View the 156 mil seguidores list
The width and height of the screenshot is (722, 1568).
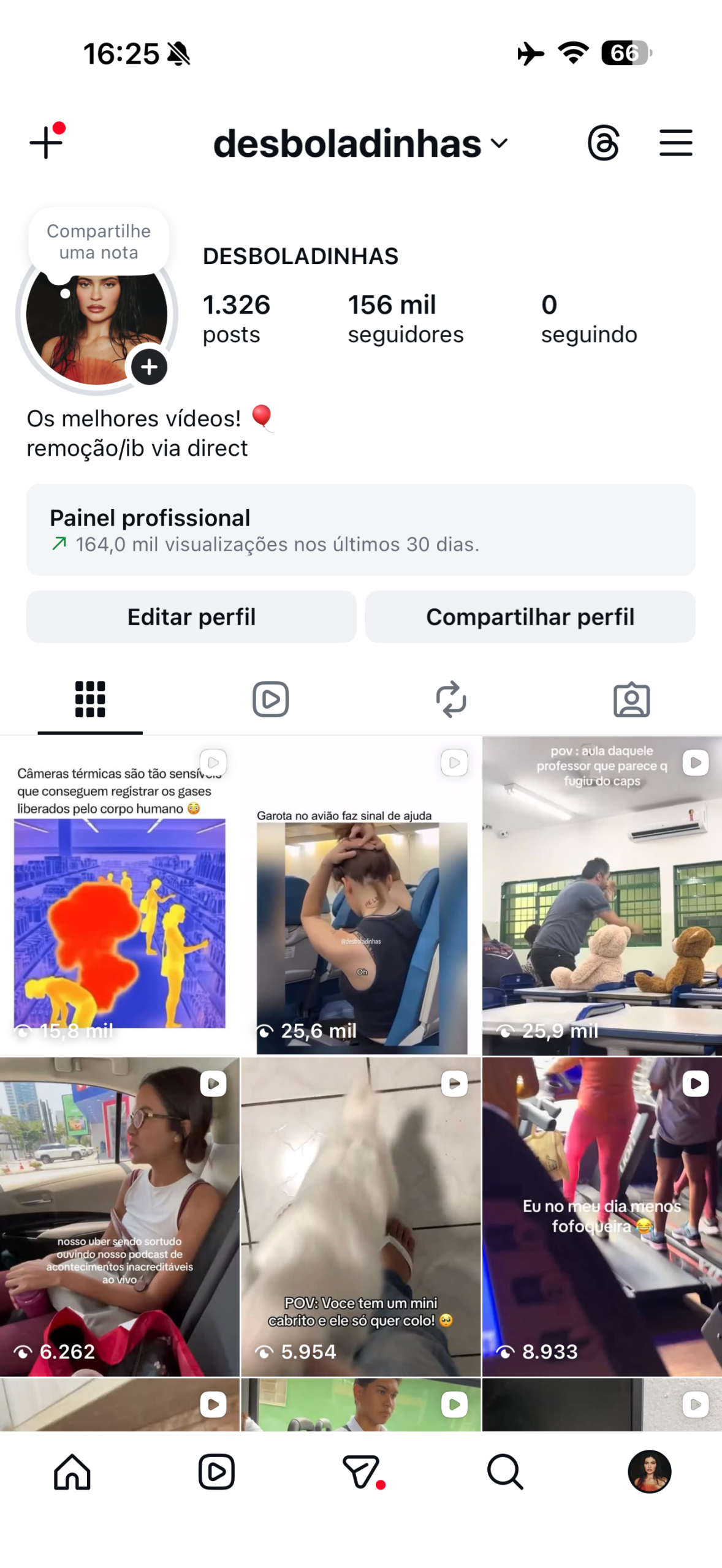(x=405, y=318)
